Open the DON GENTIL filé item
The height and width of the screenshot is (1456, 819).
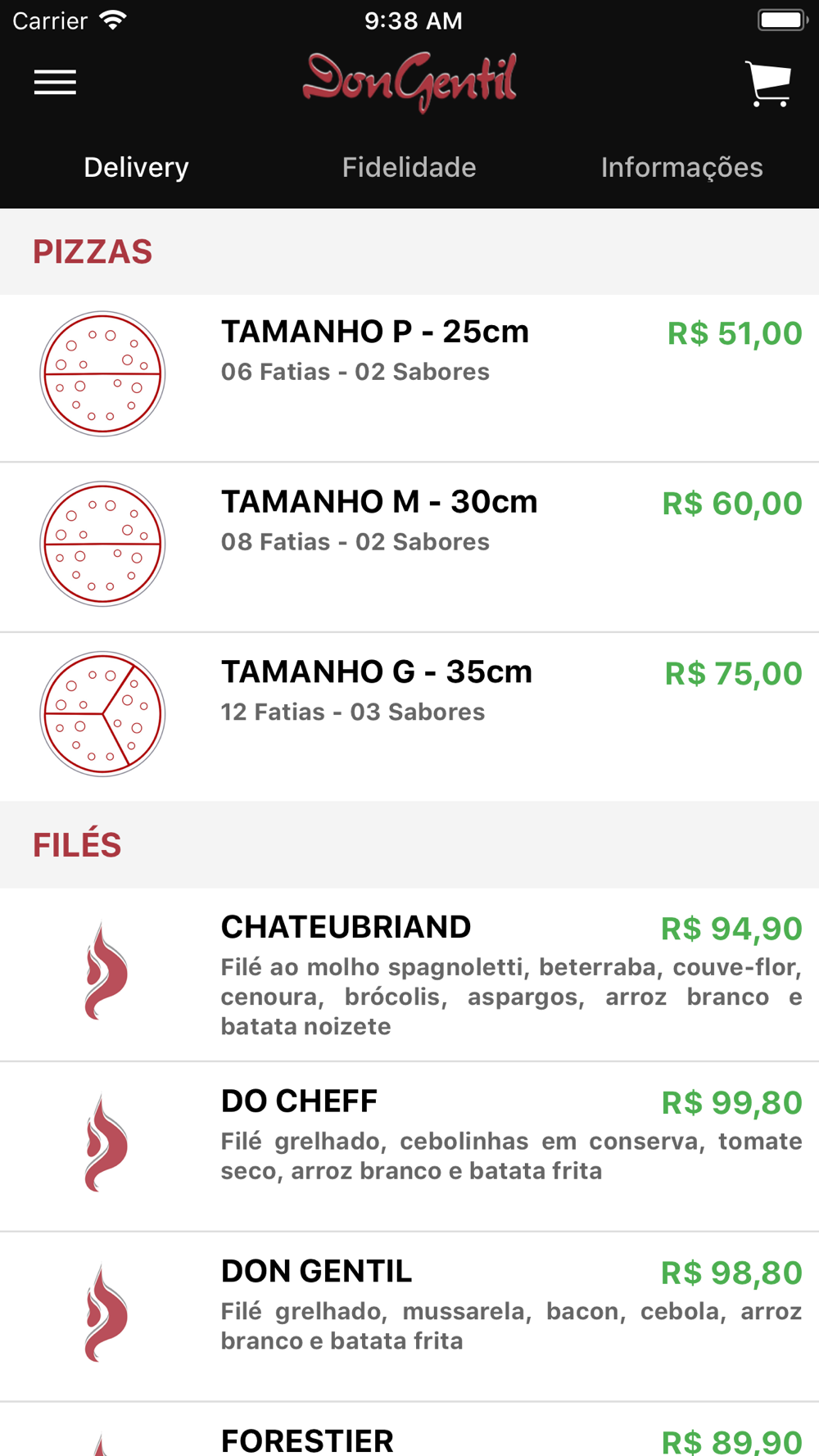pos(409,1317)
